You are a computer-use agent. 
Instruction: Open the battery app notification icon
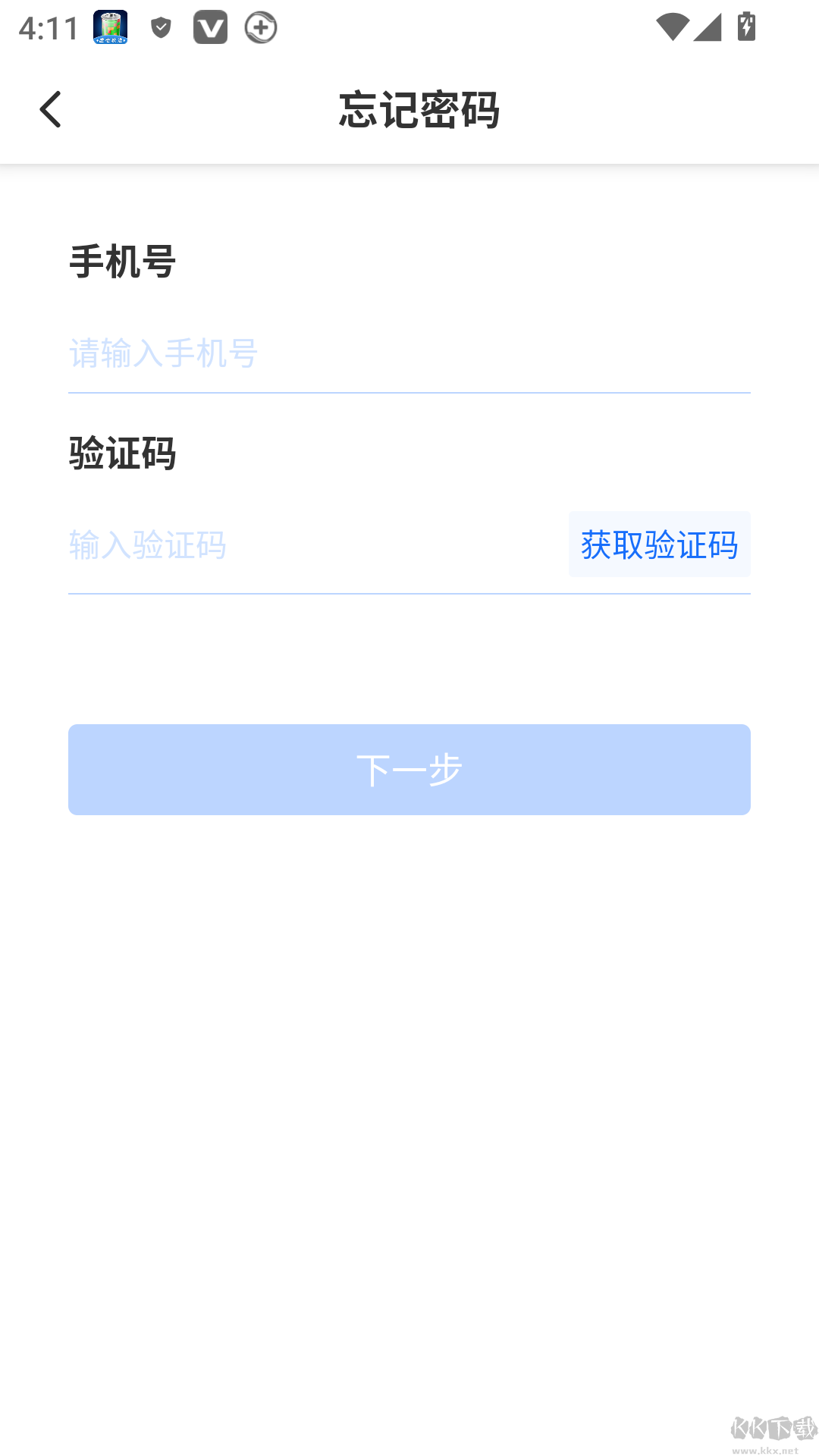coord(108,26)
